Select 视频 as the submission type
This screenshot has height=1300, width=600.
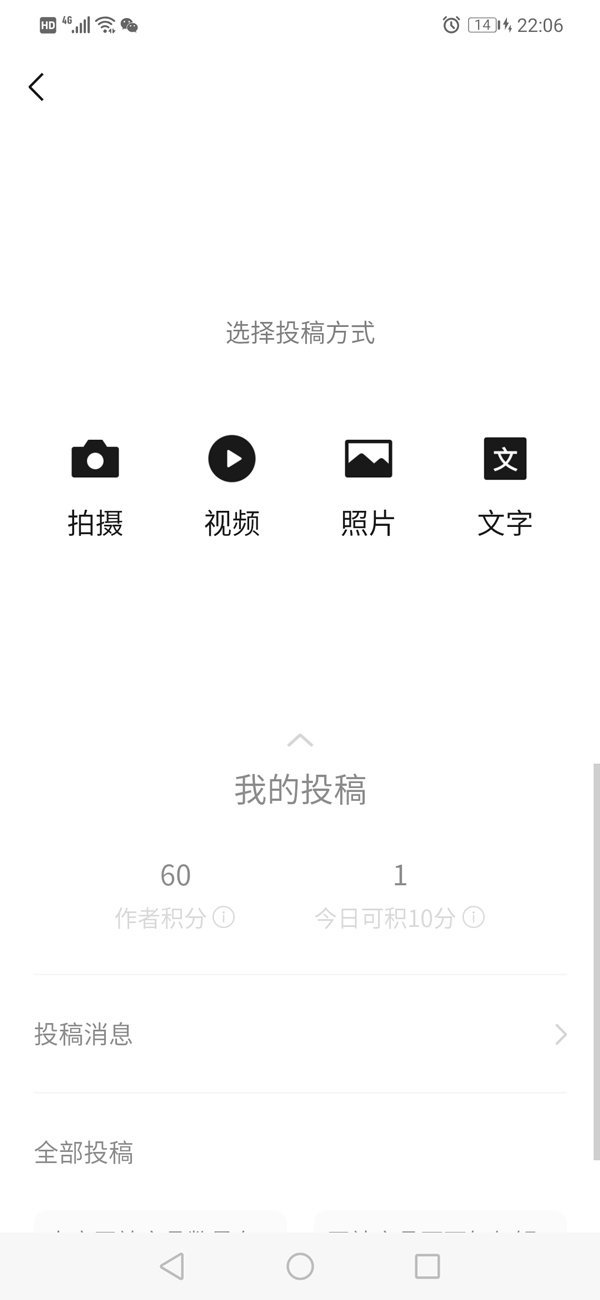(x=232, y=485)
